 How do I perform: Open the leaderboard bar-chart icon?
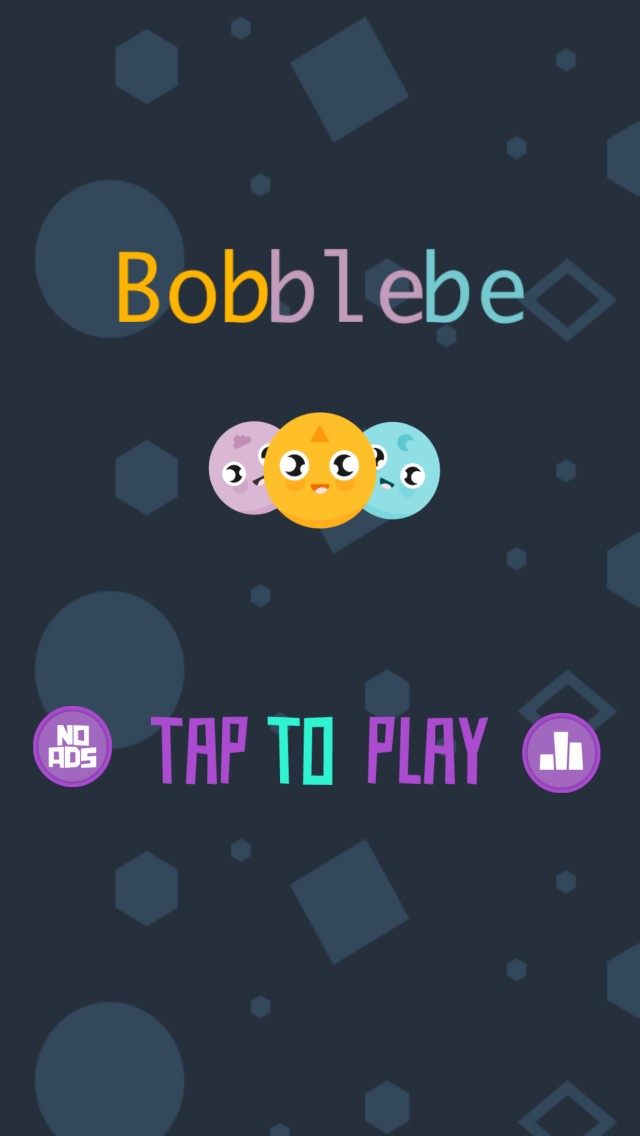pyautogui.click(x=561, y=753)
